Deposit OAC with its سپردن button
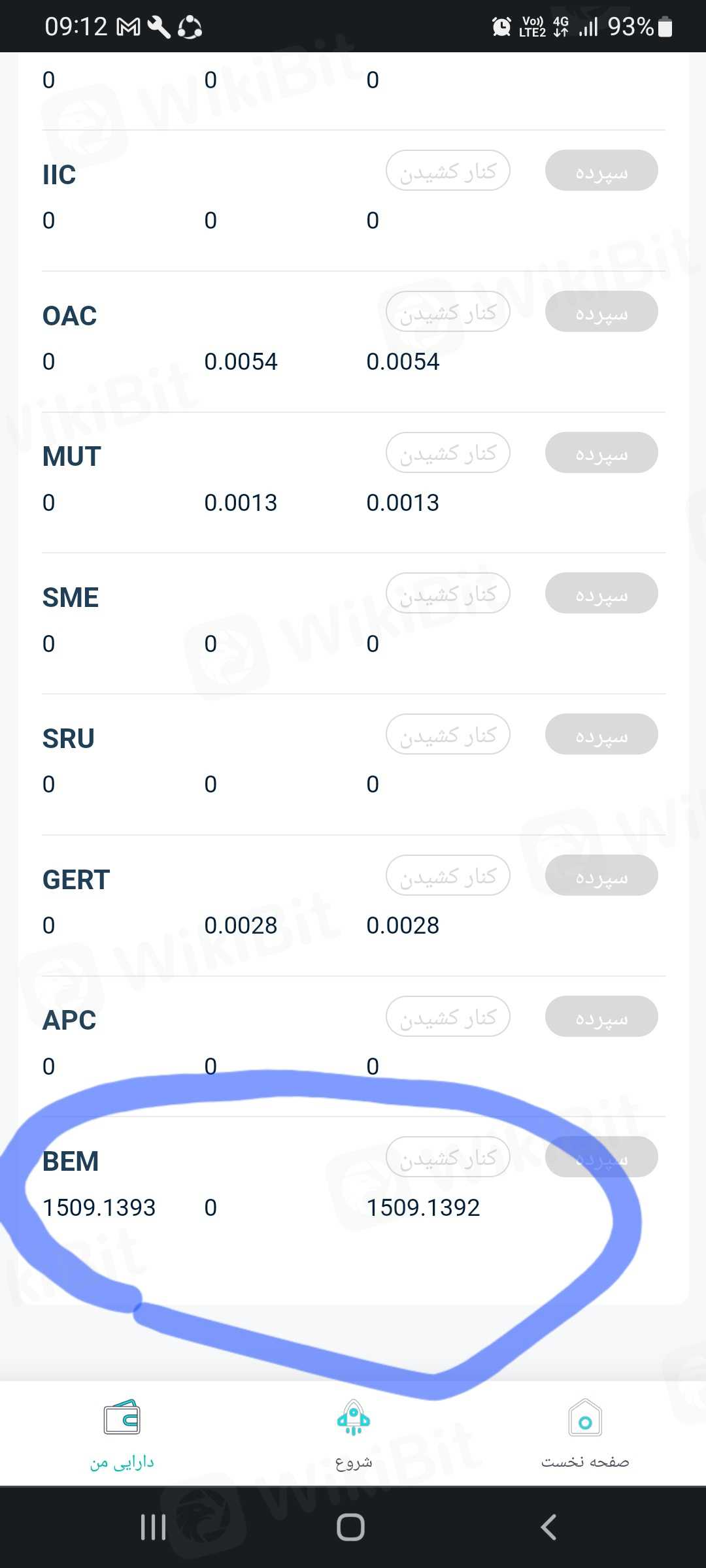Screen dimensions: 706x1568 click(601, 312)
